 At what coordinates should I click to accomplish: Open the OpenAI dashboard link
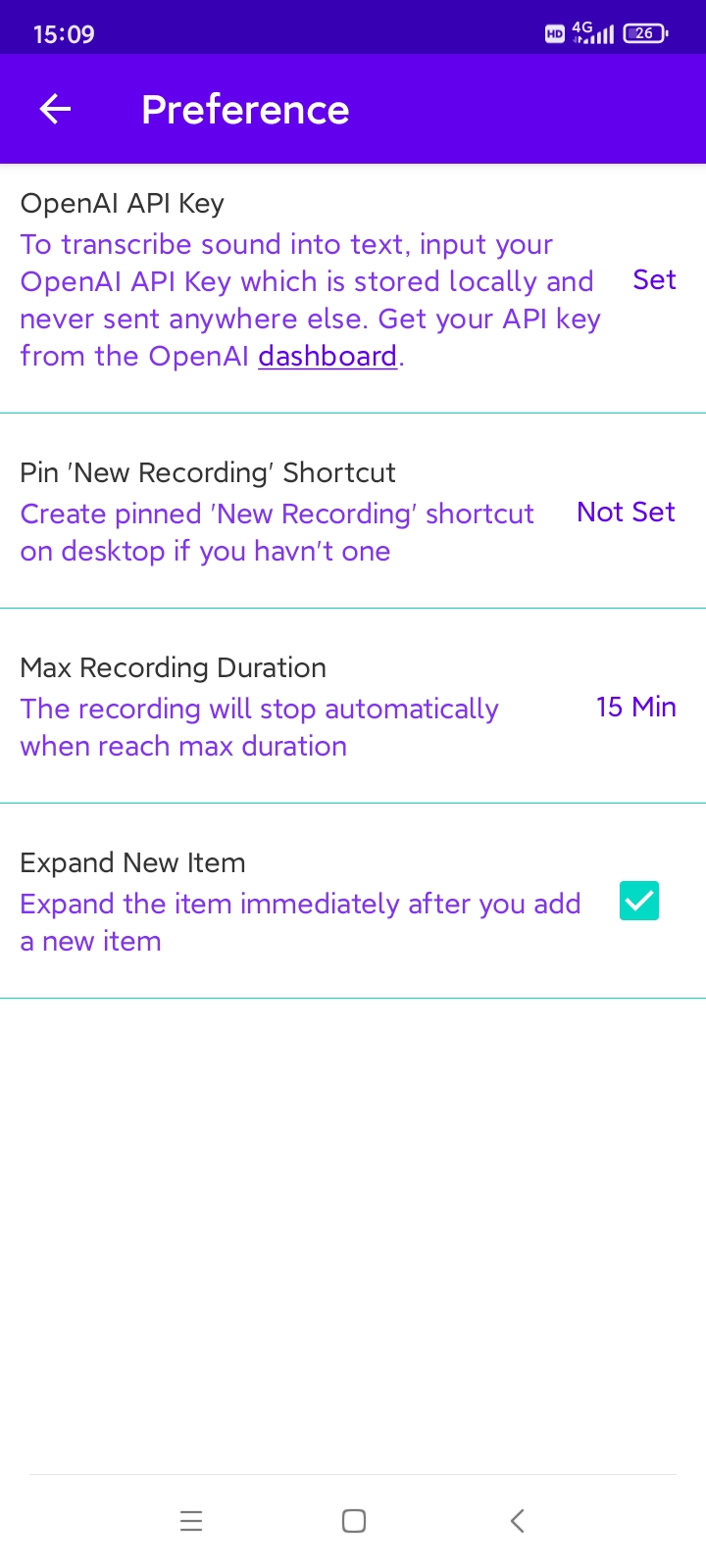328,356
